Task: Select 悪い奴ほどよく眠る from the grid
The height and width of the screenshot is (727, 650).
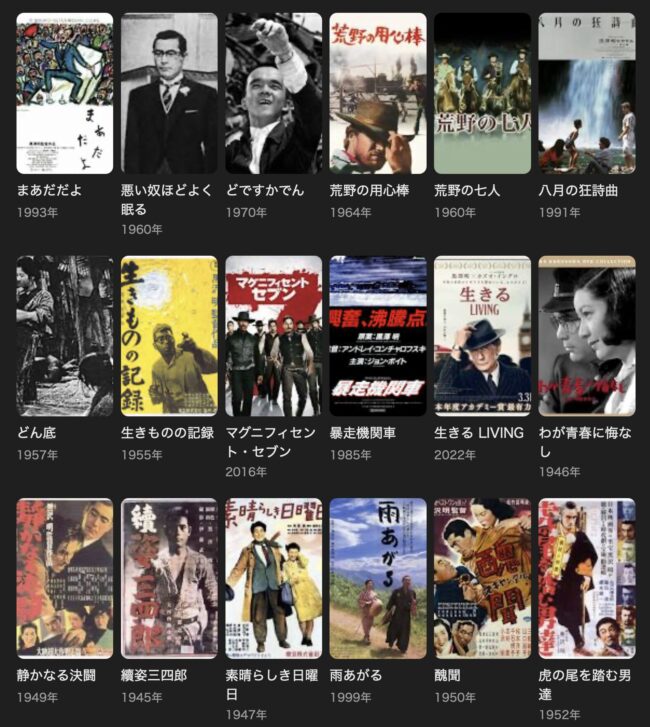Action: [x=169, y=93]
